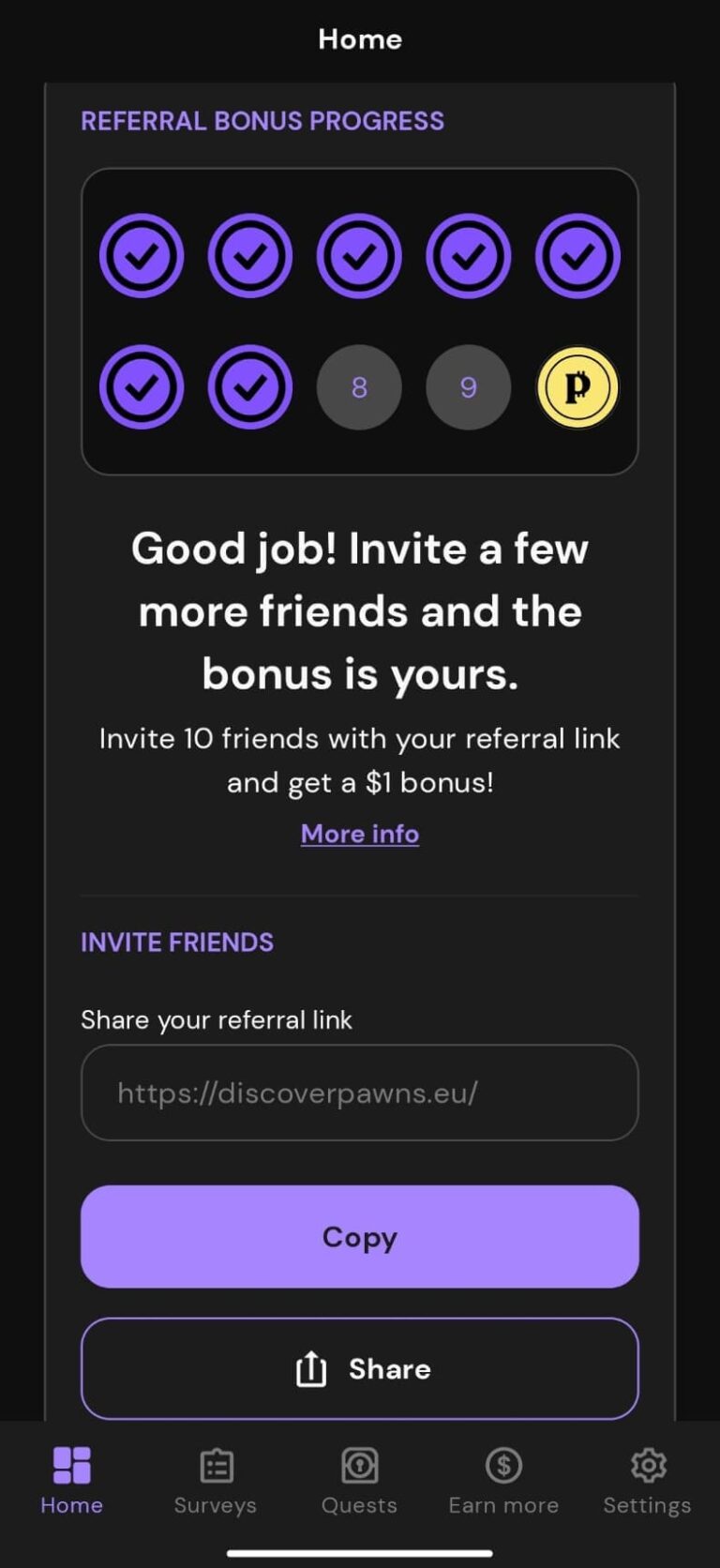
Task: Click the referral bonus progress tracker panel
Action: pos(359,321)
